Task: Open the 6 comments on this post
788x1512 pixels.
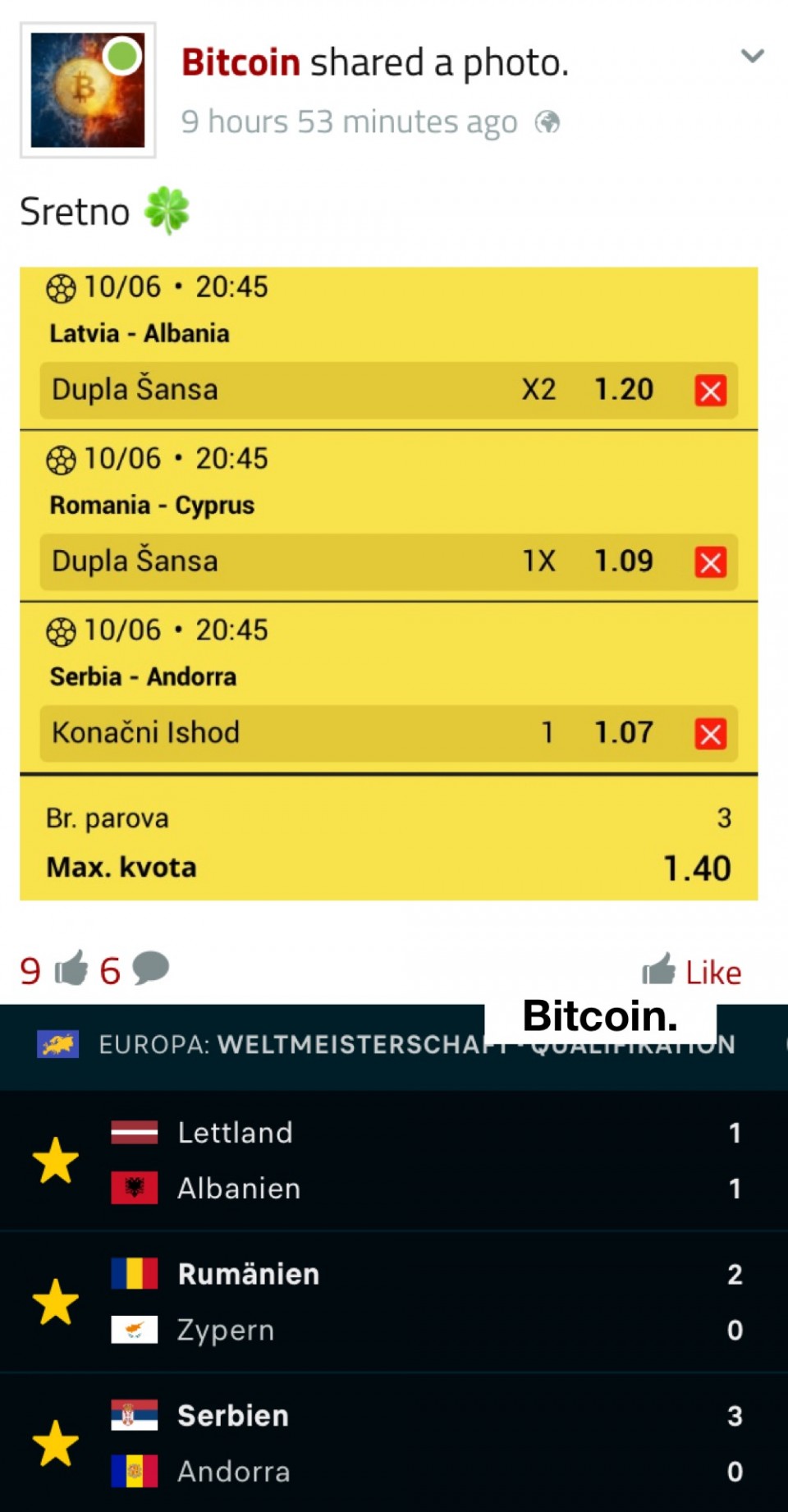Action: pyautogui.click(x=135, y=969)
